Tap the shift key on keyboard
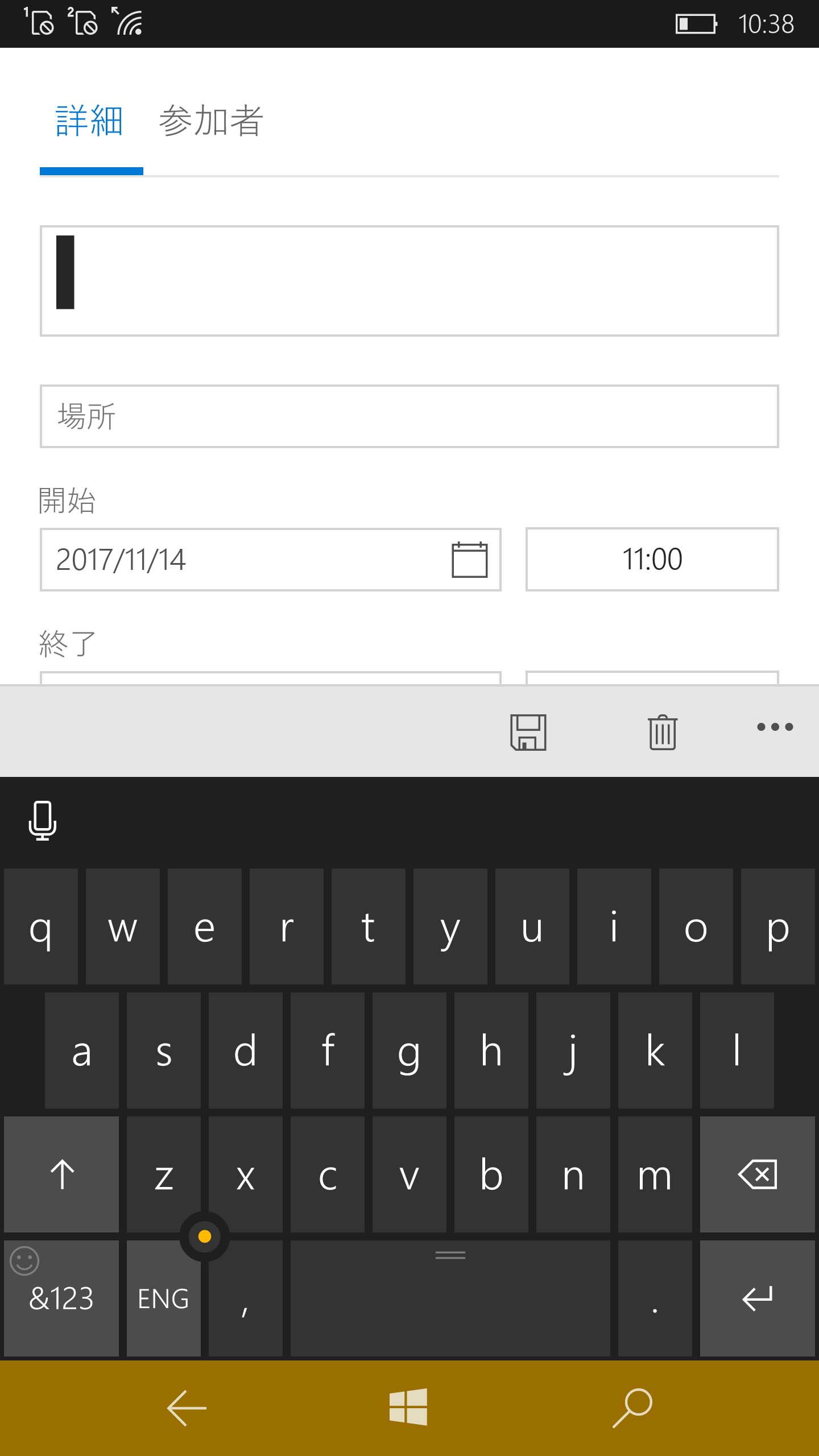819x1456 pixels. coord(61,1174)
